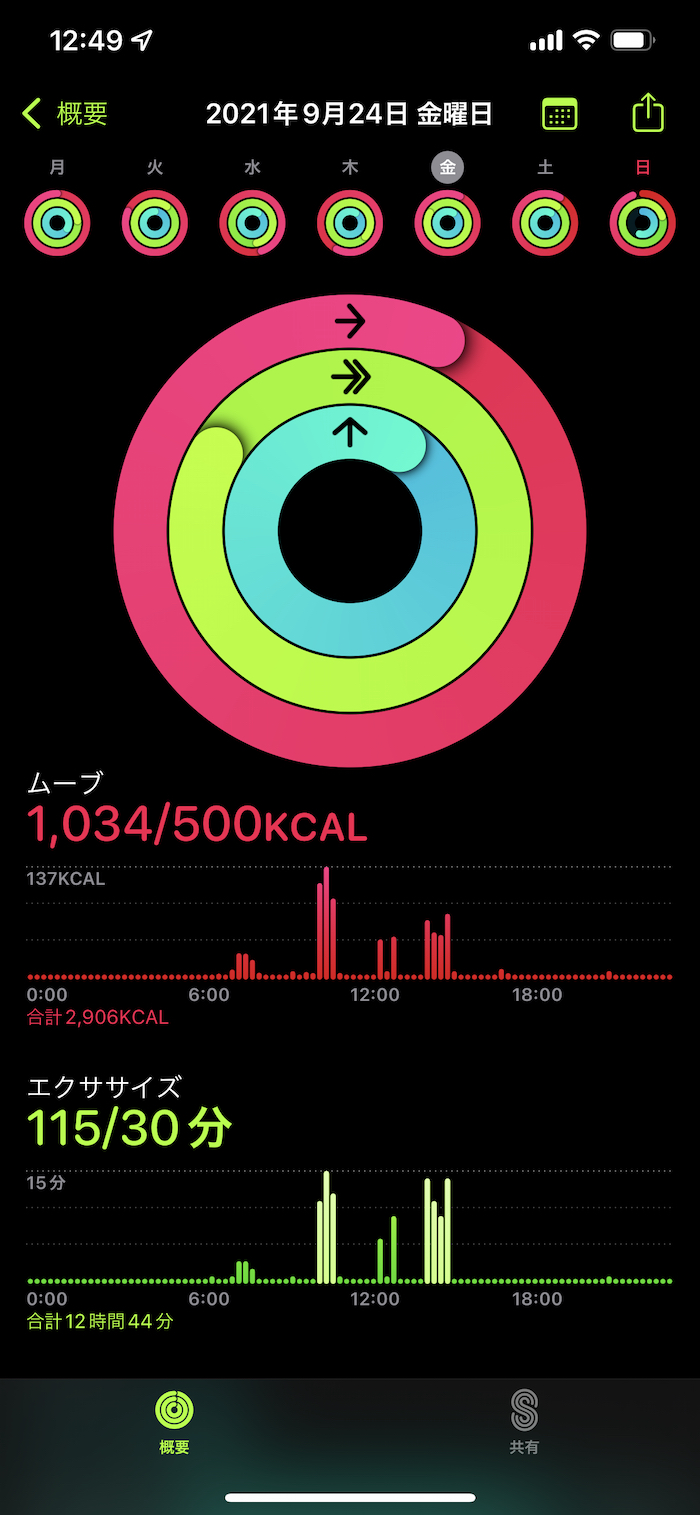Switch to the 概要 tab
Viewport: 700px width, 1515px height.
click(x=174, y=1421)
